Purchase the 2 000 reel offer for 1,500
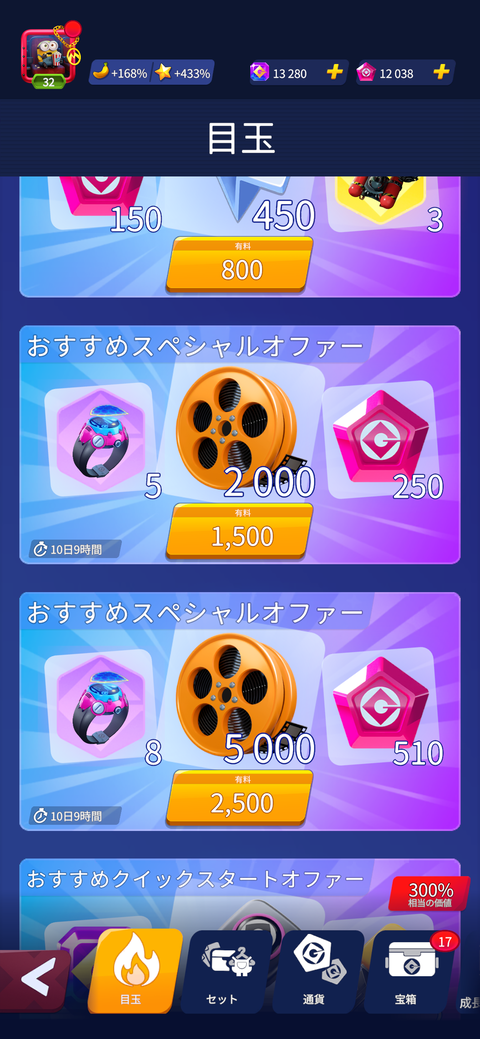Image resolution: width=480 pixels, height=1039 pixels. tap(240, 531)
